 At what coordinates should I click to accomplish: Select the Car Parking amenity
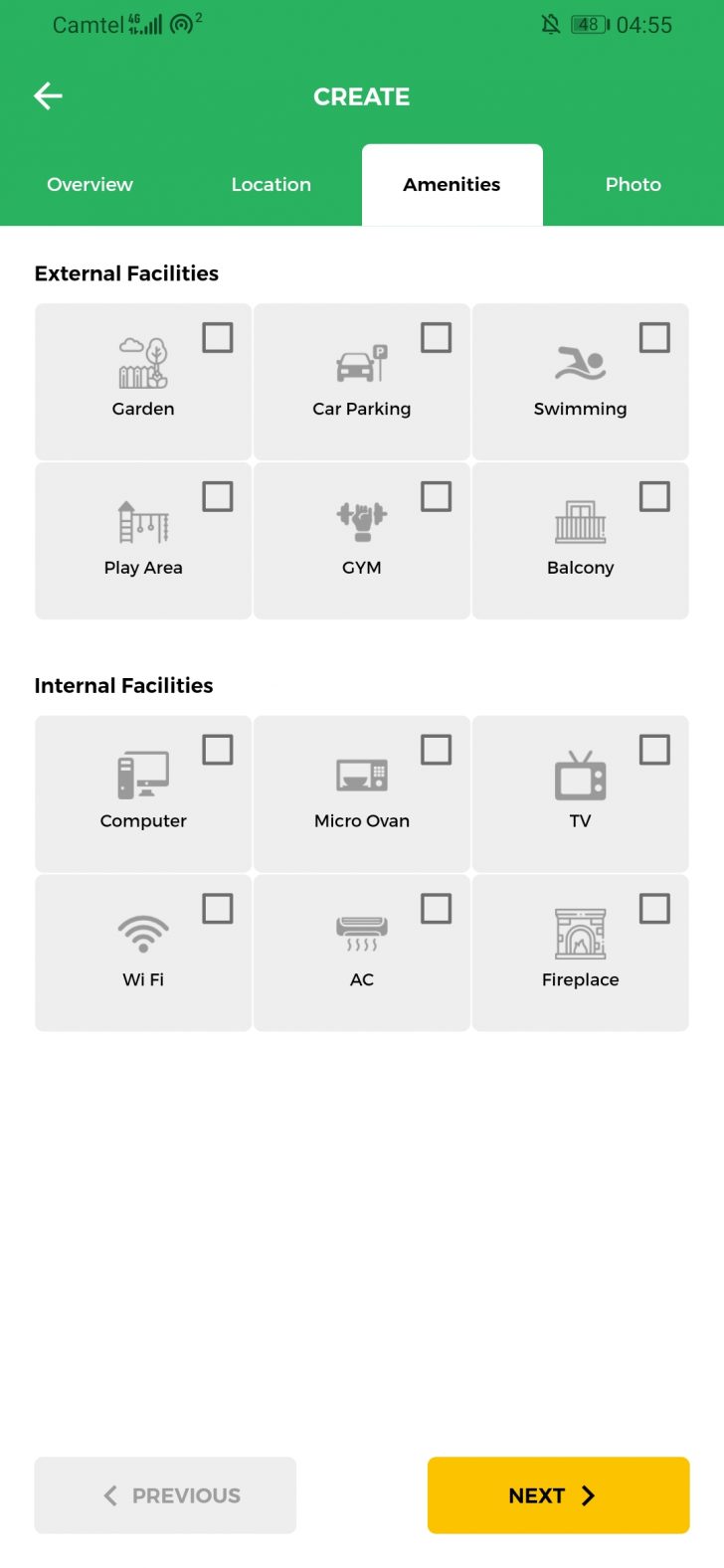click(x=436, y=338)
